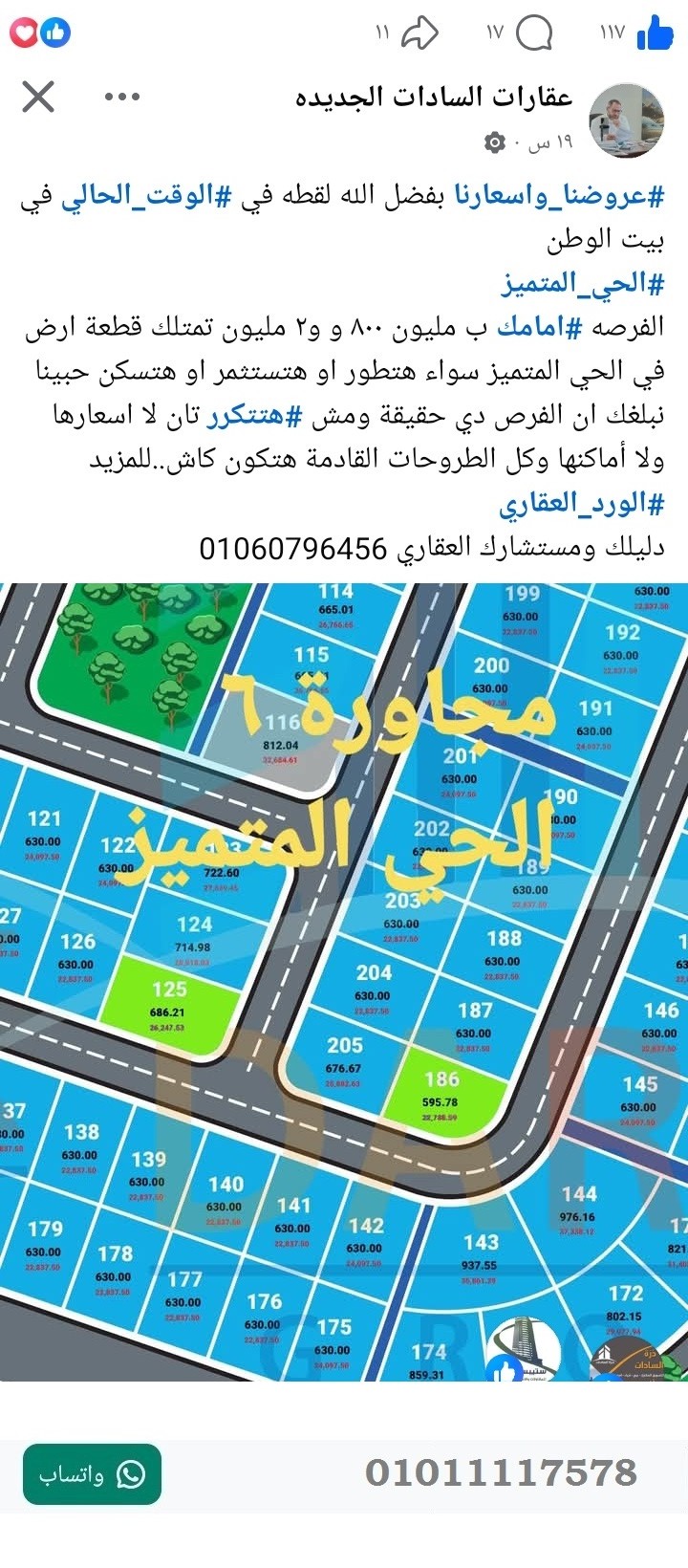Click the blue thumbs-up reaction icon
This screenshot has height=1568, width=688.
click(x=55, y=33)
